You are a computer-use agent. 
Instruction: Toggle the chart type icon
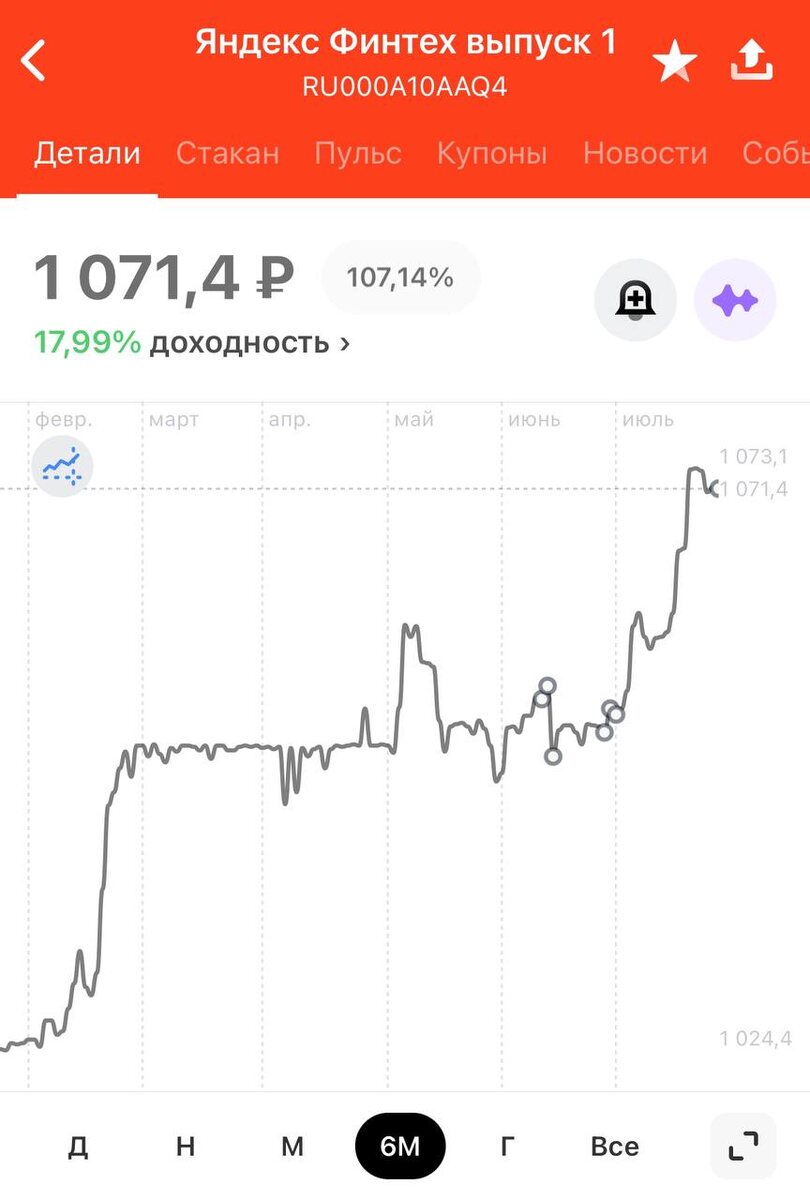click(62, 467)
